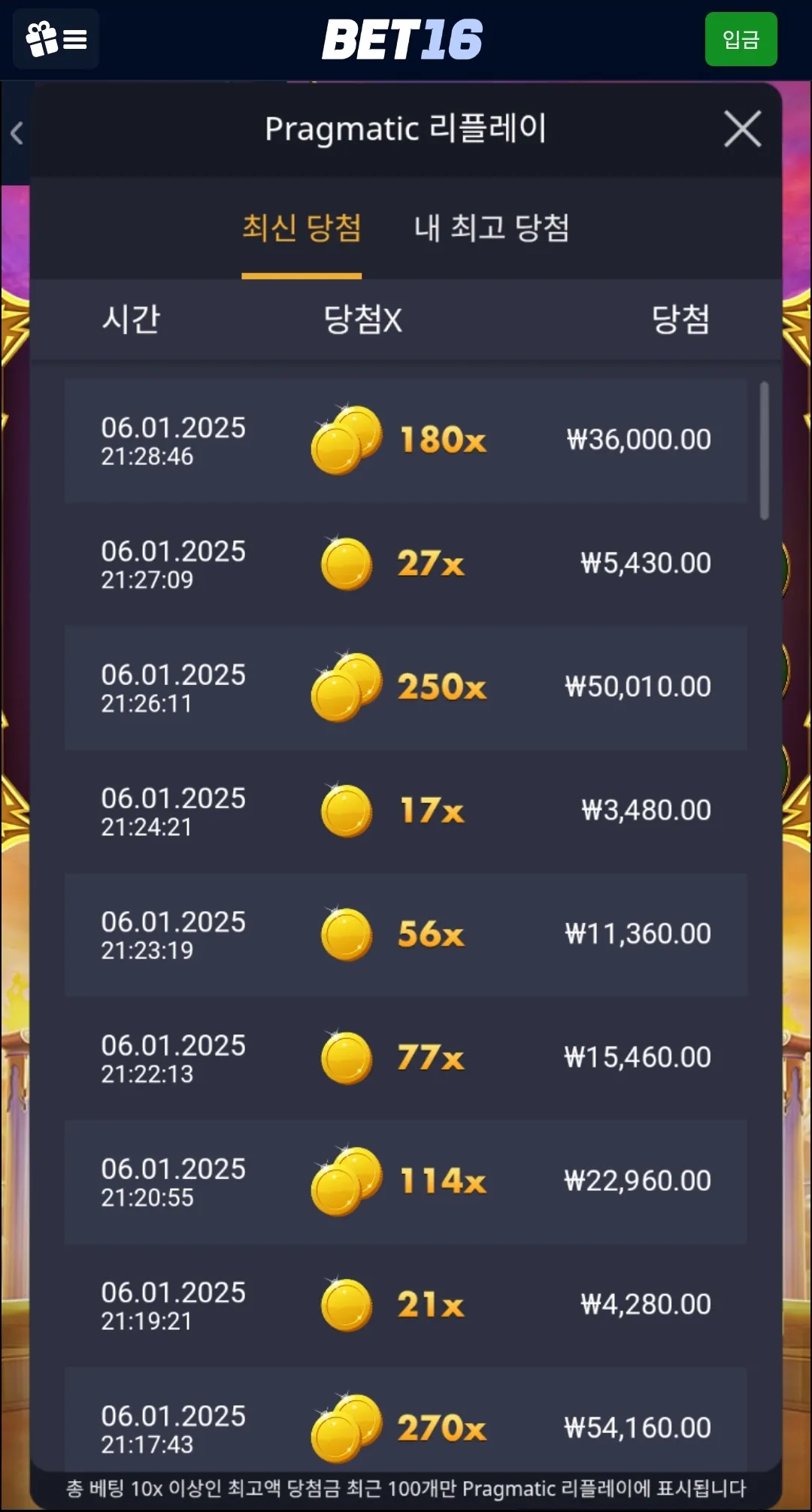Go back with the left arrow
Image resolution: width=812 pixels, height=1512 pixels.
[x=17, y=134]
